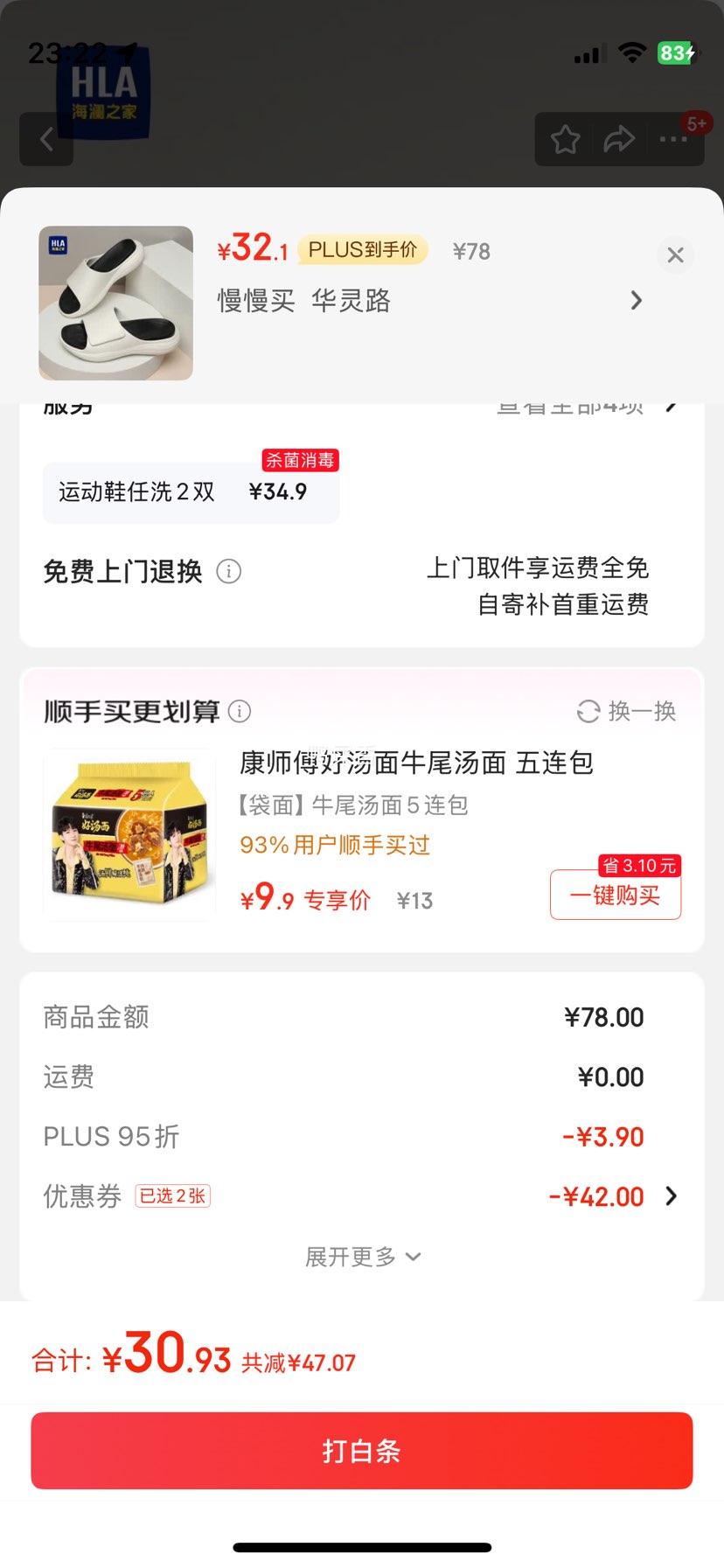Pay with 打白条 button
724x1568 pixels.
[361, 1451]
